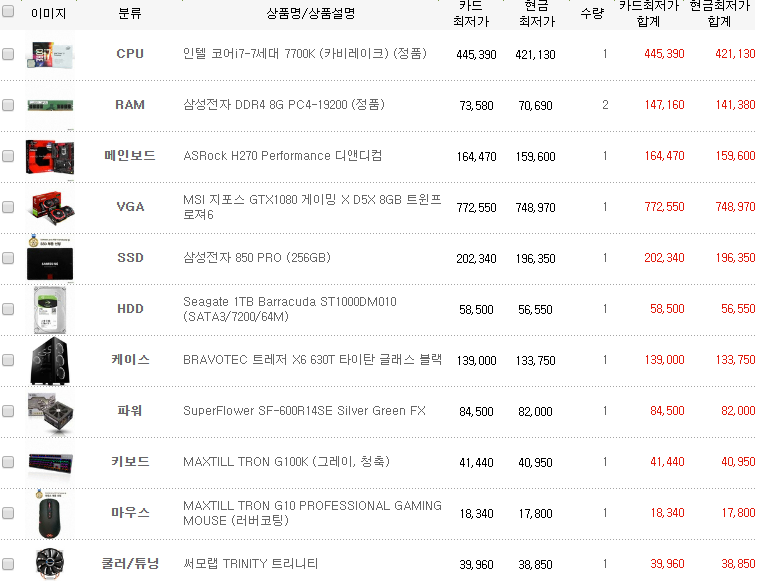Tick the 메인보드 row checkbox
Image resolution: width=770 pixels, height=581 pixels.
click(8, 156)
